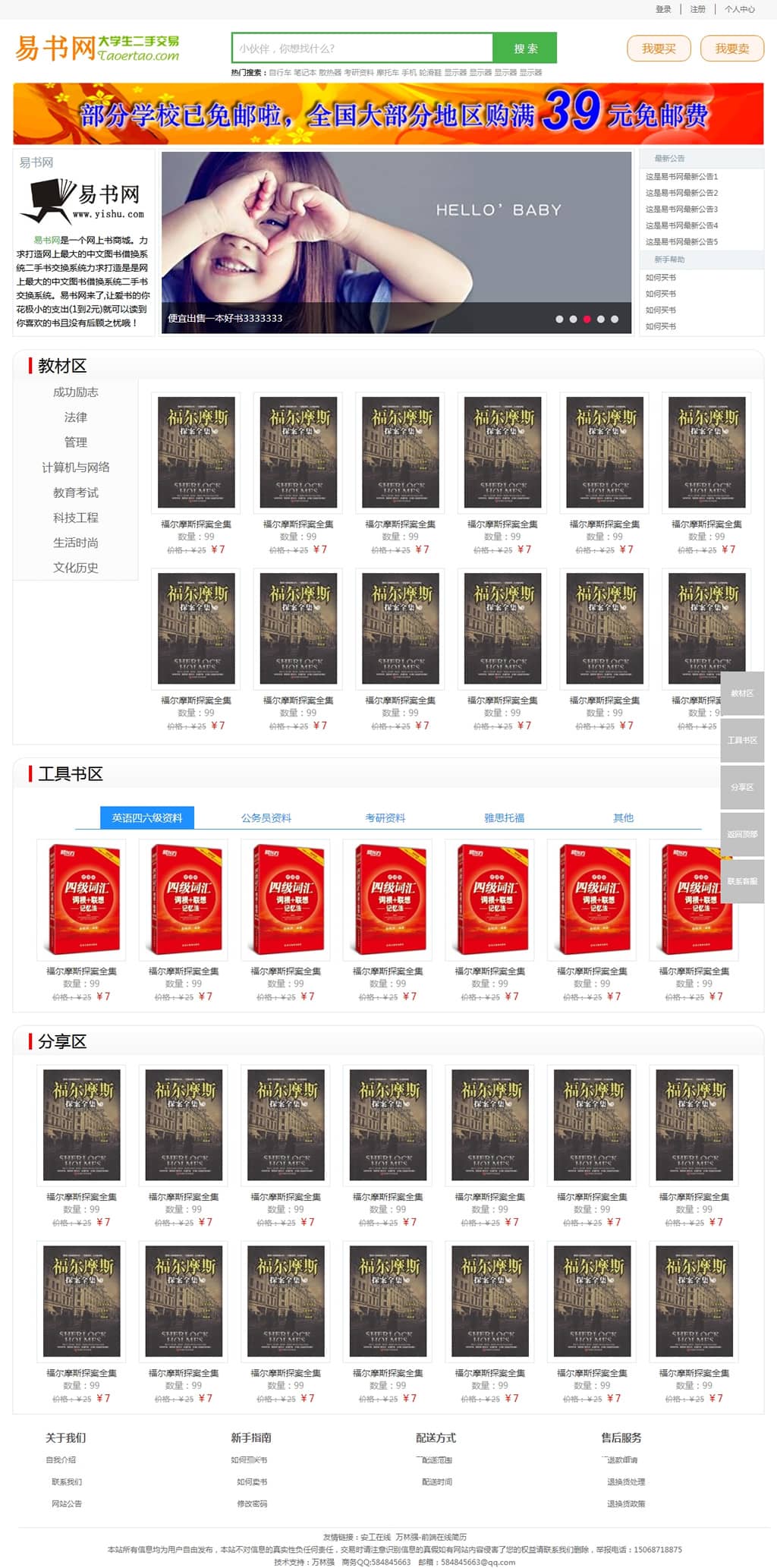Switch to the 考研资料 tab

[385, 817]
